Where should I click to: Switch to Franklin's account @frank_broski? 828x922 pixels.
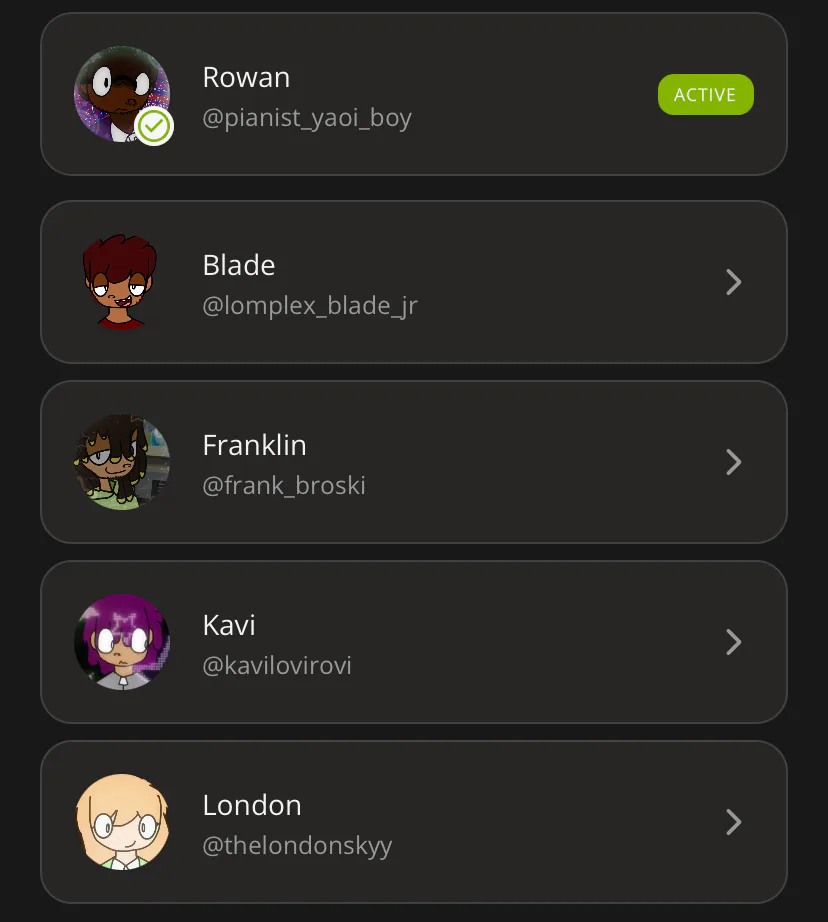413,462
